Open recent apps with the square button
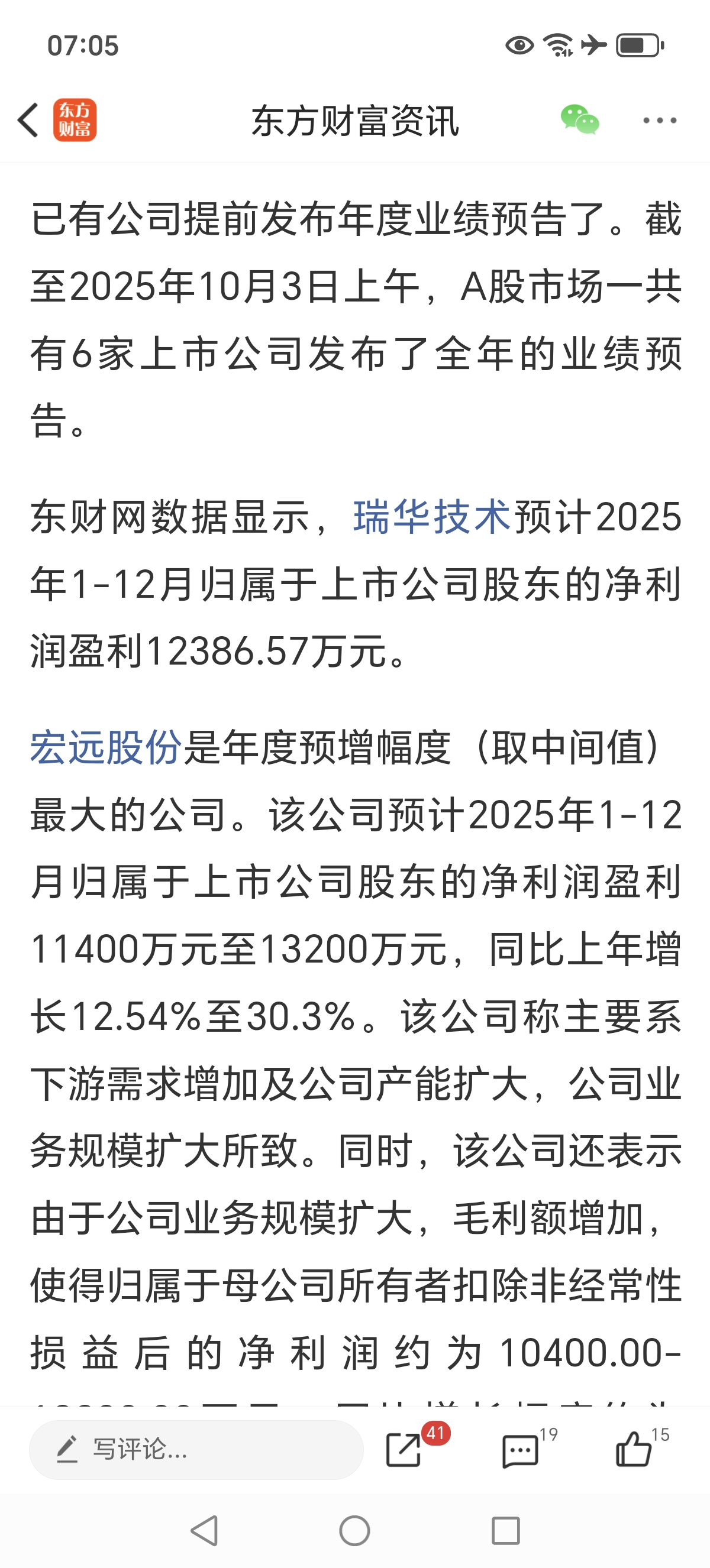 pyautogui.click(x=505, y=1530)
